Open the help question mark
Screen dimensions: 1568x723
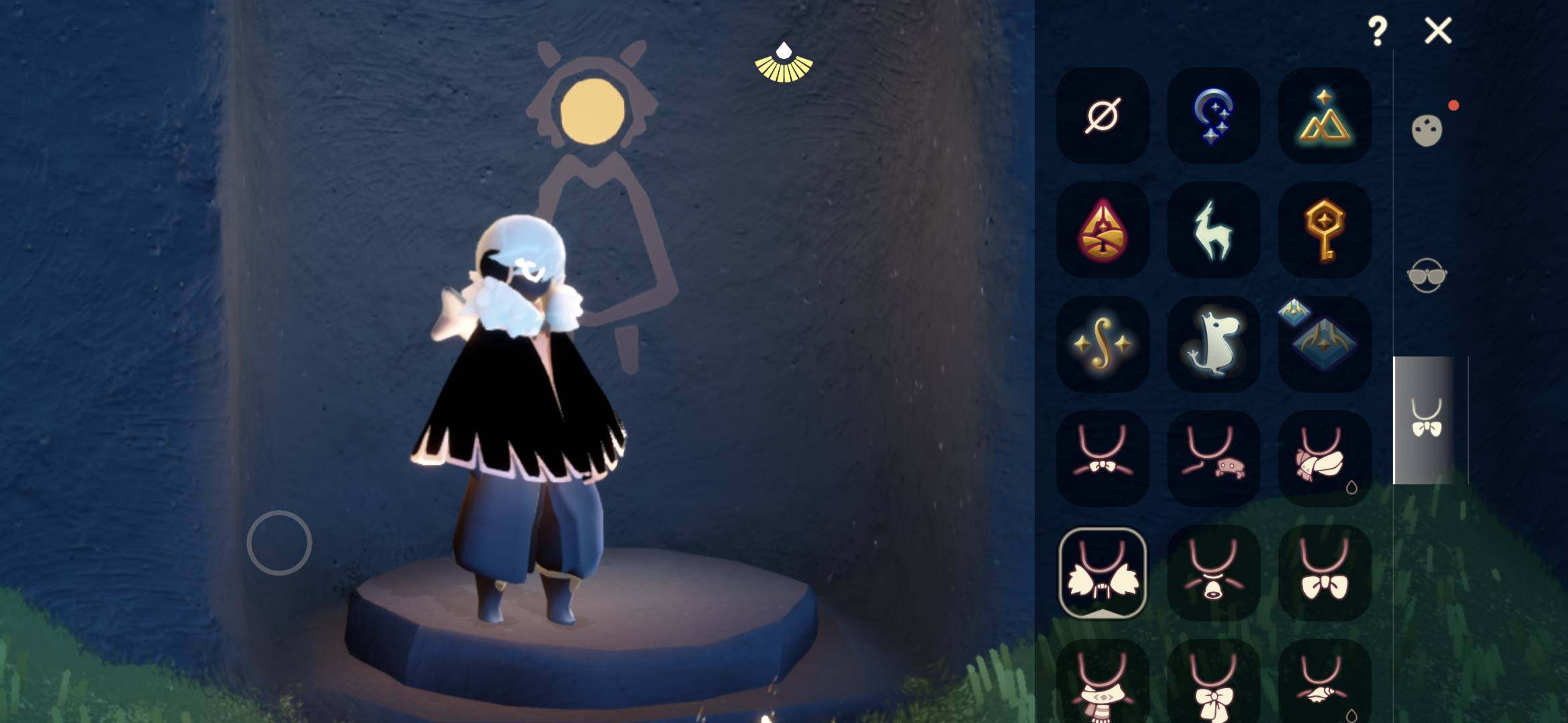(x=1377, y=31)
